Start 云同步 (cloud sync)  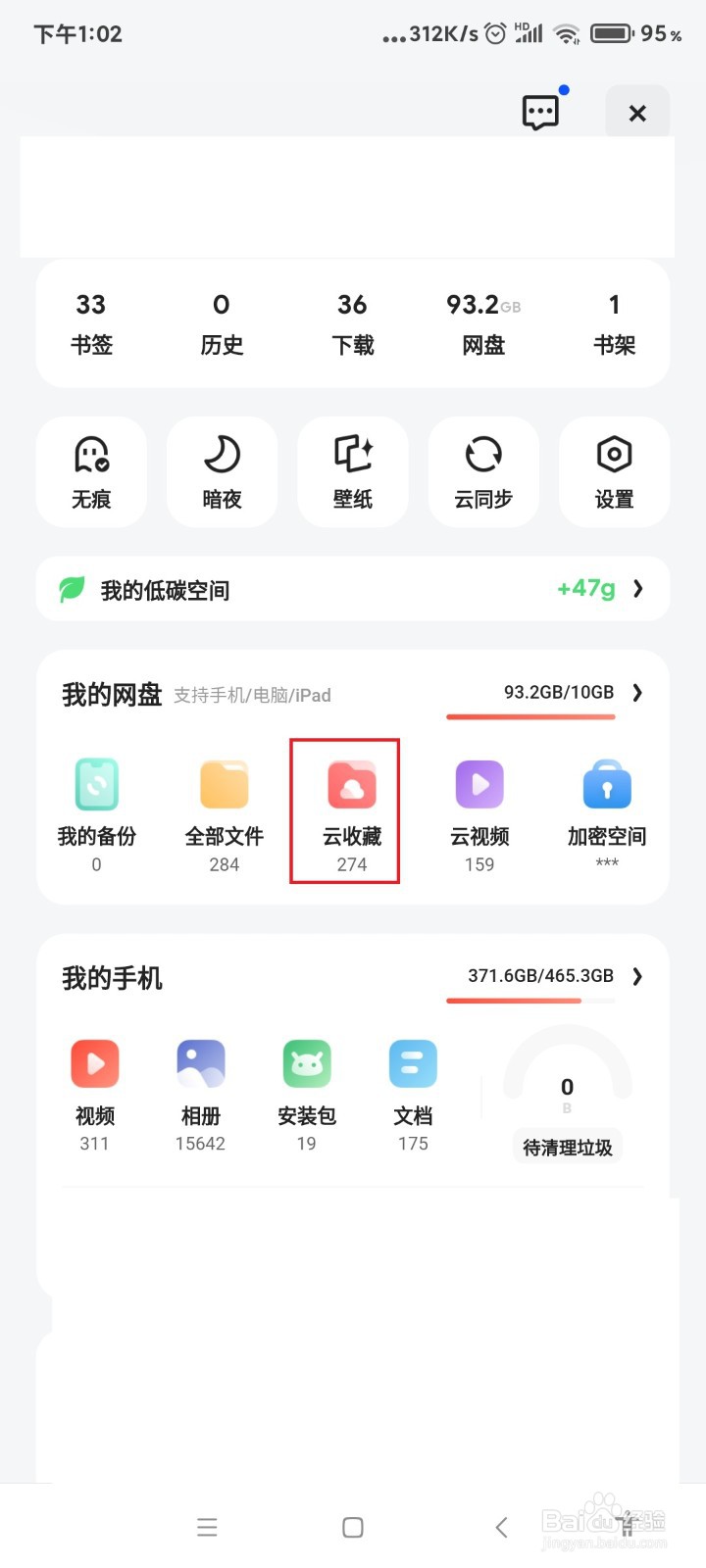click(x=483, y=470)
